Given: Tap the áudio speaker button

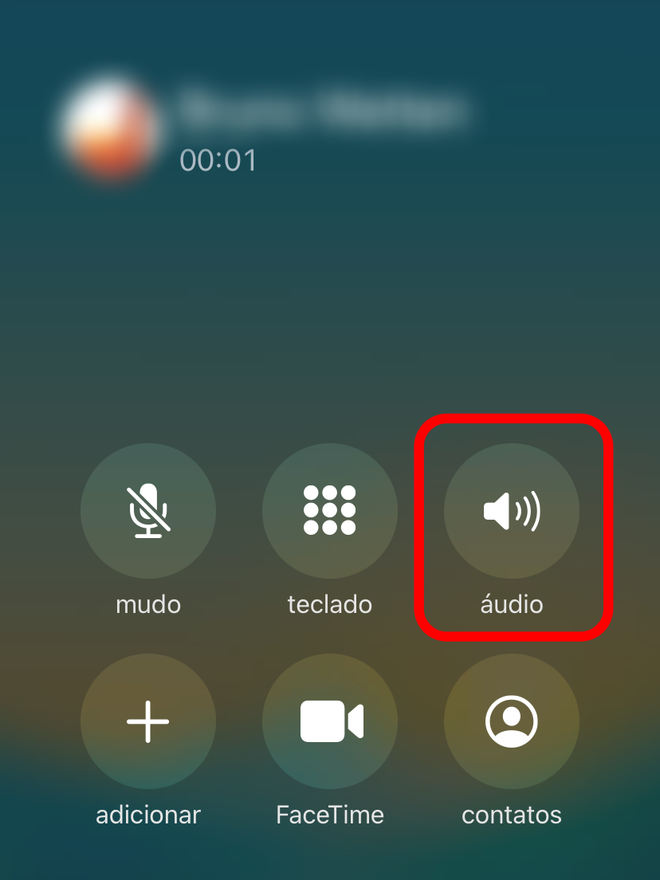Looking at the screenshot, I should coord(511,512).
